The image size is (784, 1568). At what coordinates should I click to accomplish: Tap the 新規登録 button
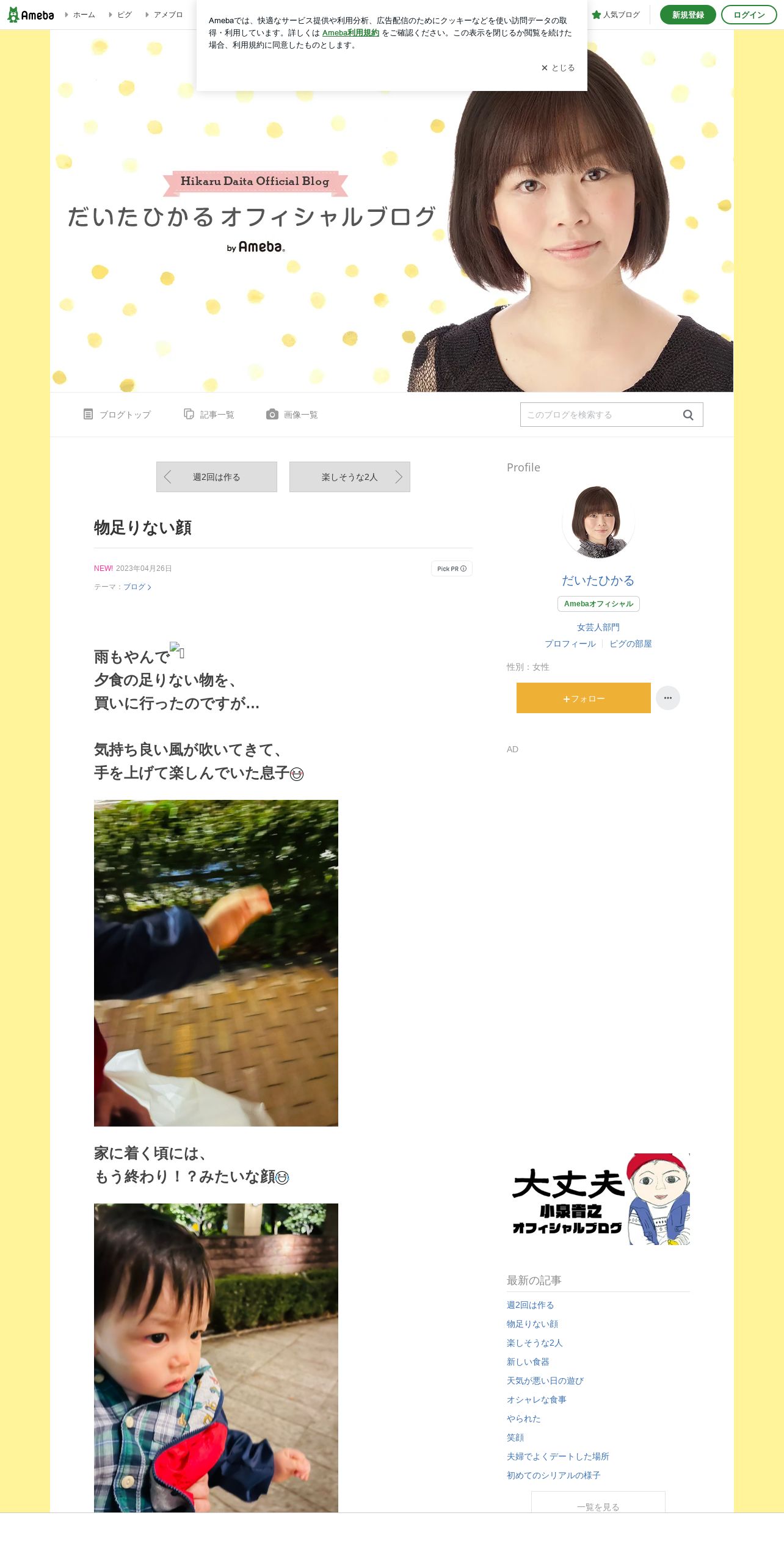tap(688, 15)
